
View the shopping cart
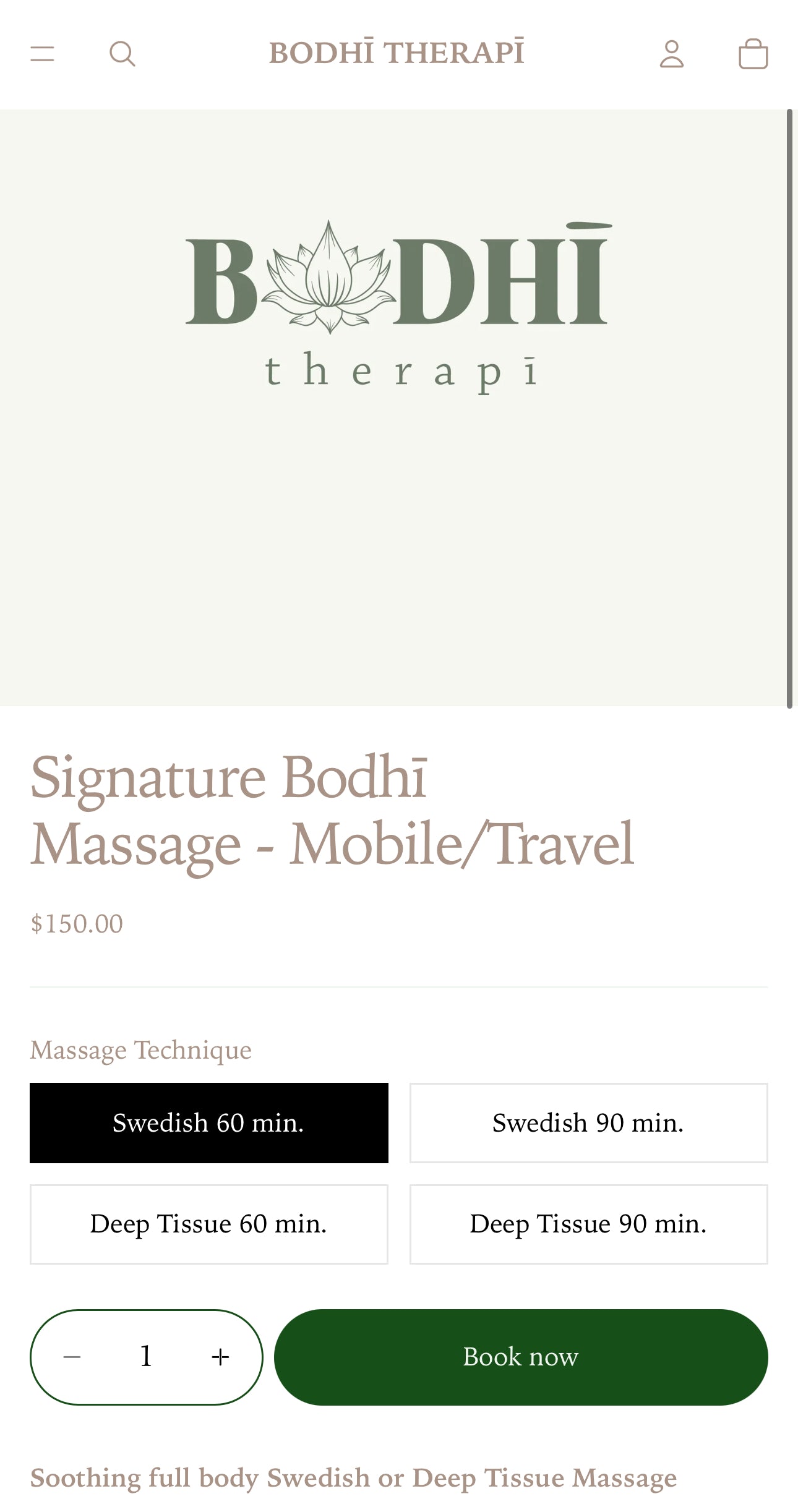(x=753, y=54)
